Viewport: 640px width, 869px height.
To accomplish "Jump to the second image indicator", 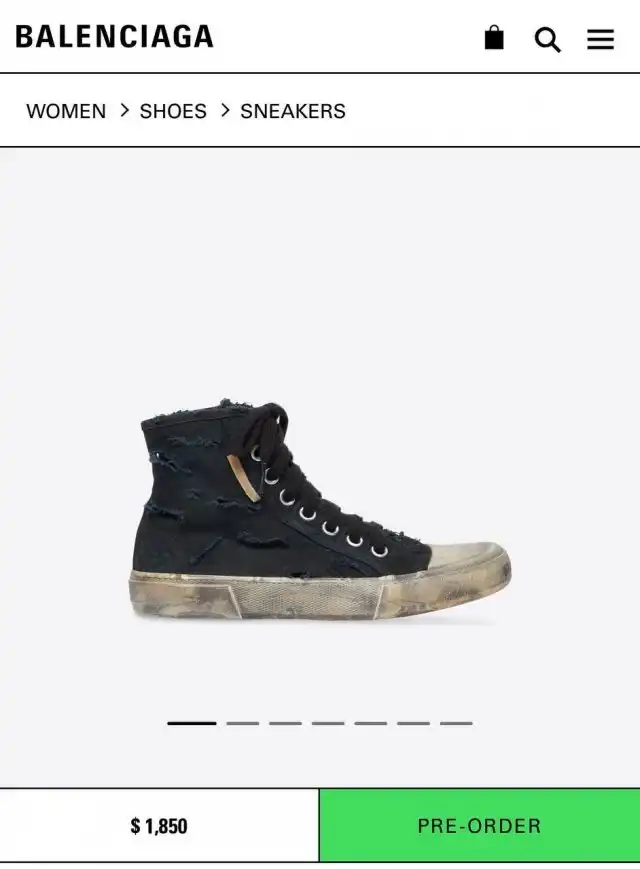I will click(x=242, y=723).
